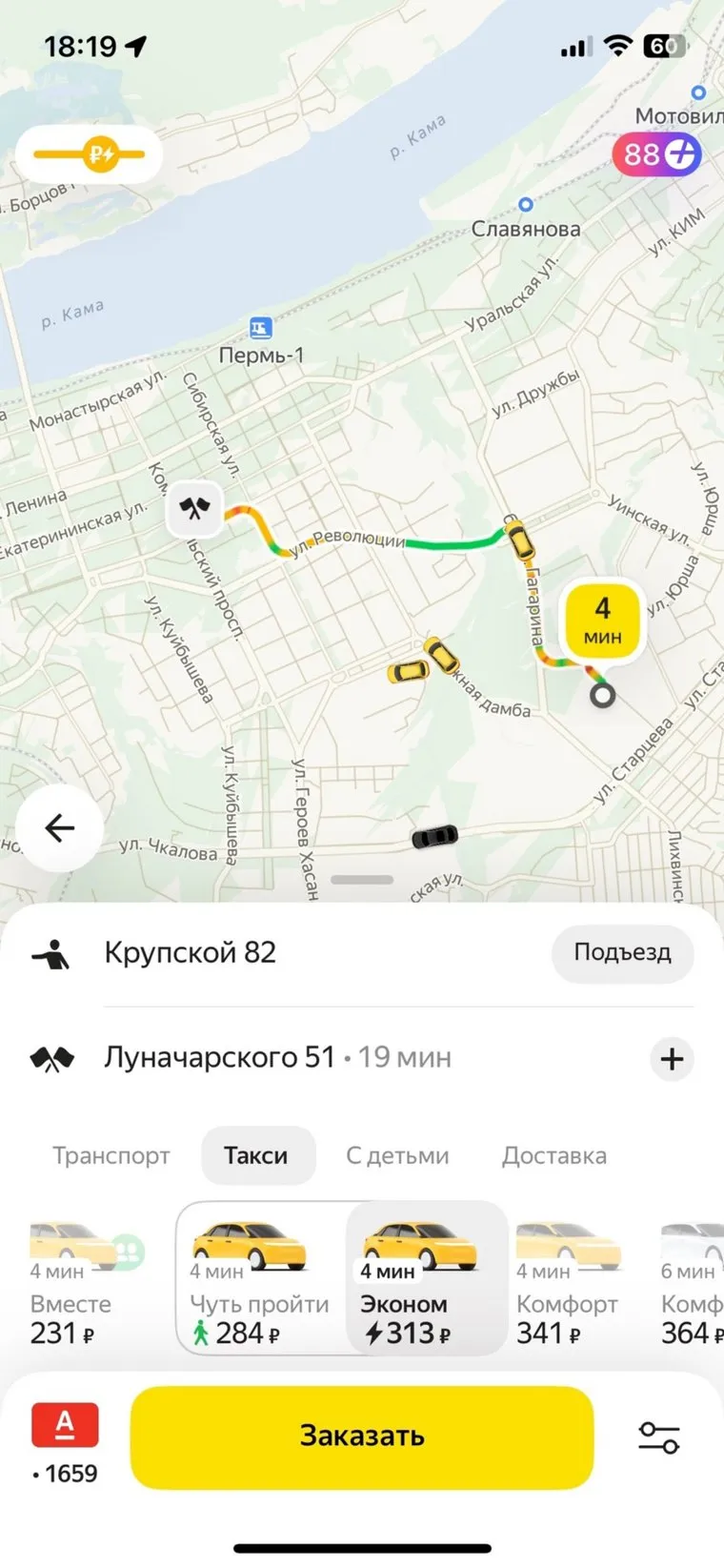Image resolution: width=724 pixels, height=1568 pixels.
Task: Go back using the arrow button
Action: click(59, 828)
